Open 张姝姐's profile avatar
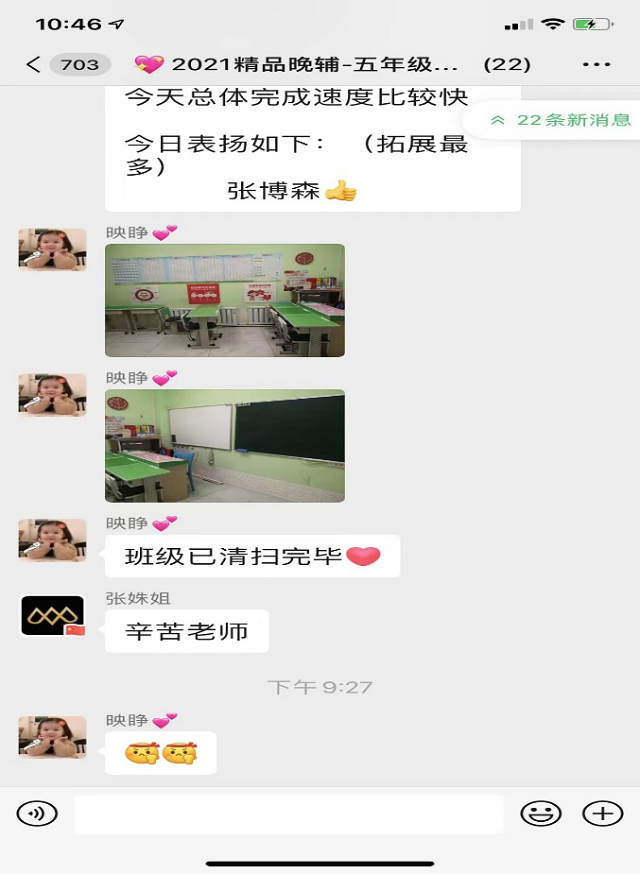This screenshot has height=874, width=640. [x=52, y=615]
